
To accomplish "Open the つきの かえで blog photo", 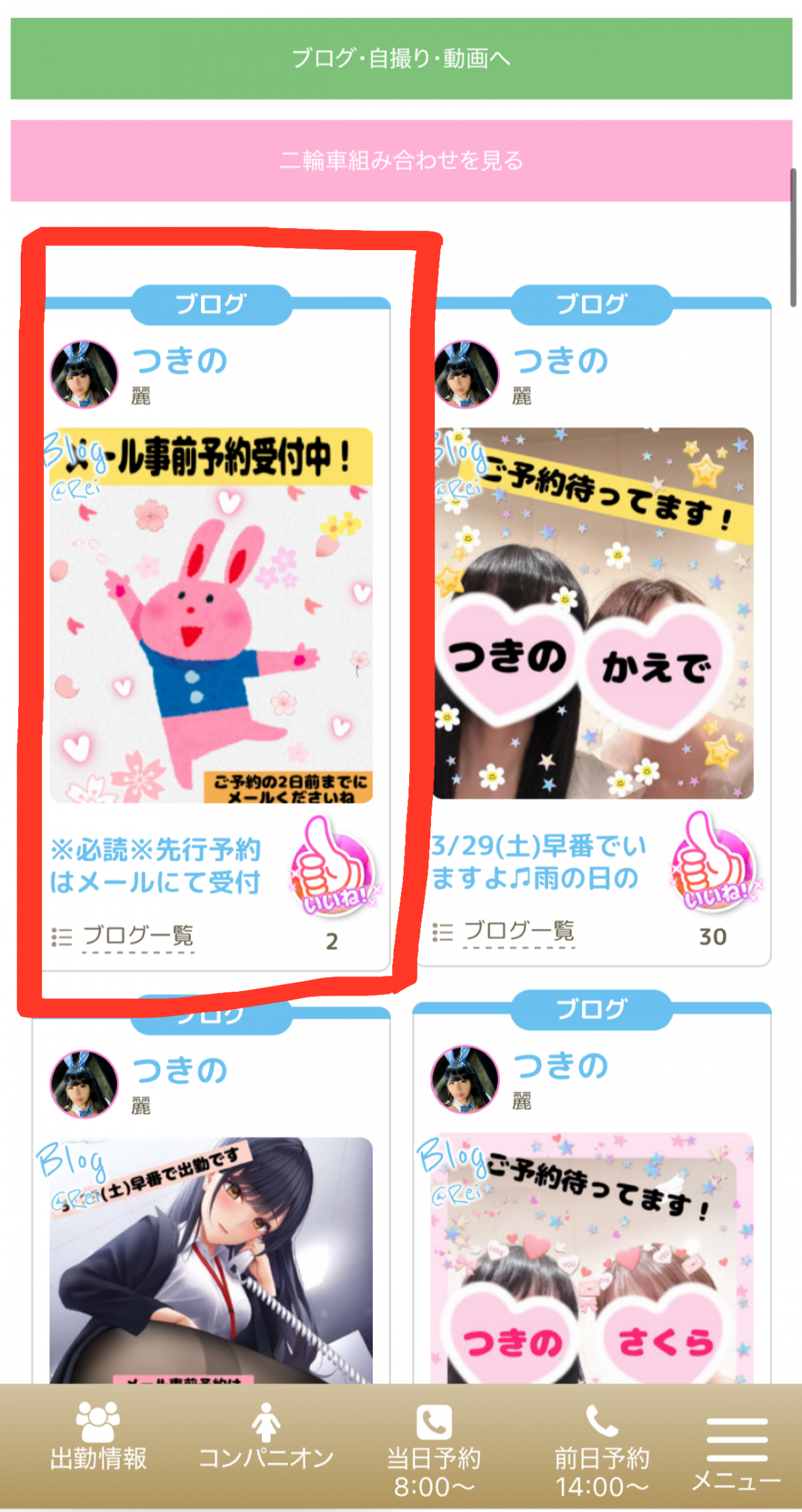I will coord(593,613).
